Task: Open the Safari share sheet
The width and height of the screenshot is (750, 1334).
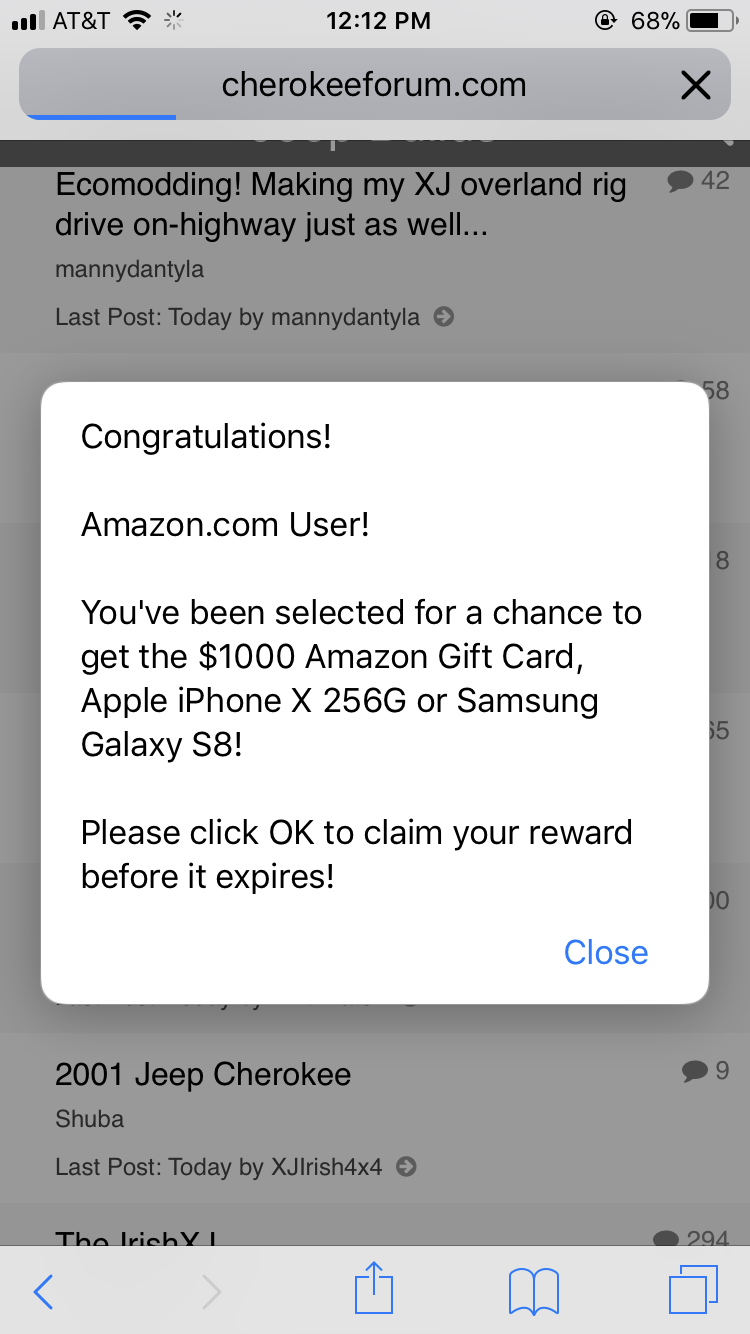Action: click(375, 1288)
